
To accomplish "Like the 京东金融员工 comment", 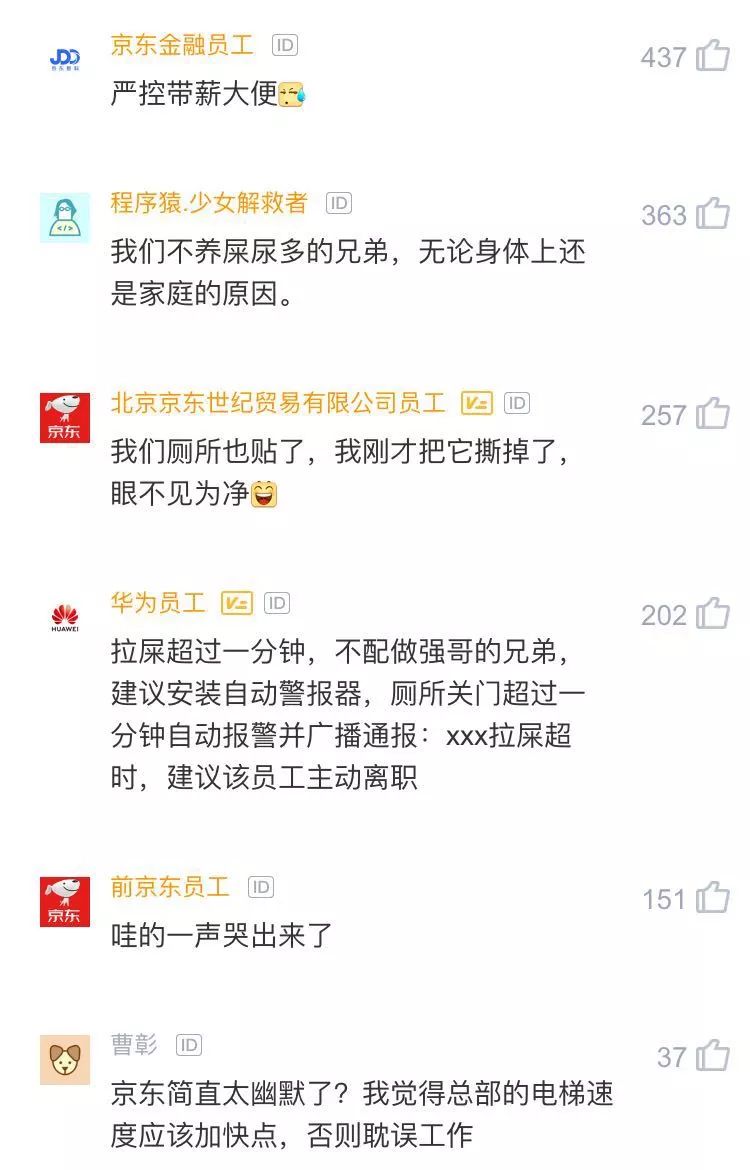I will coord(713,56).
